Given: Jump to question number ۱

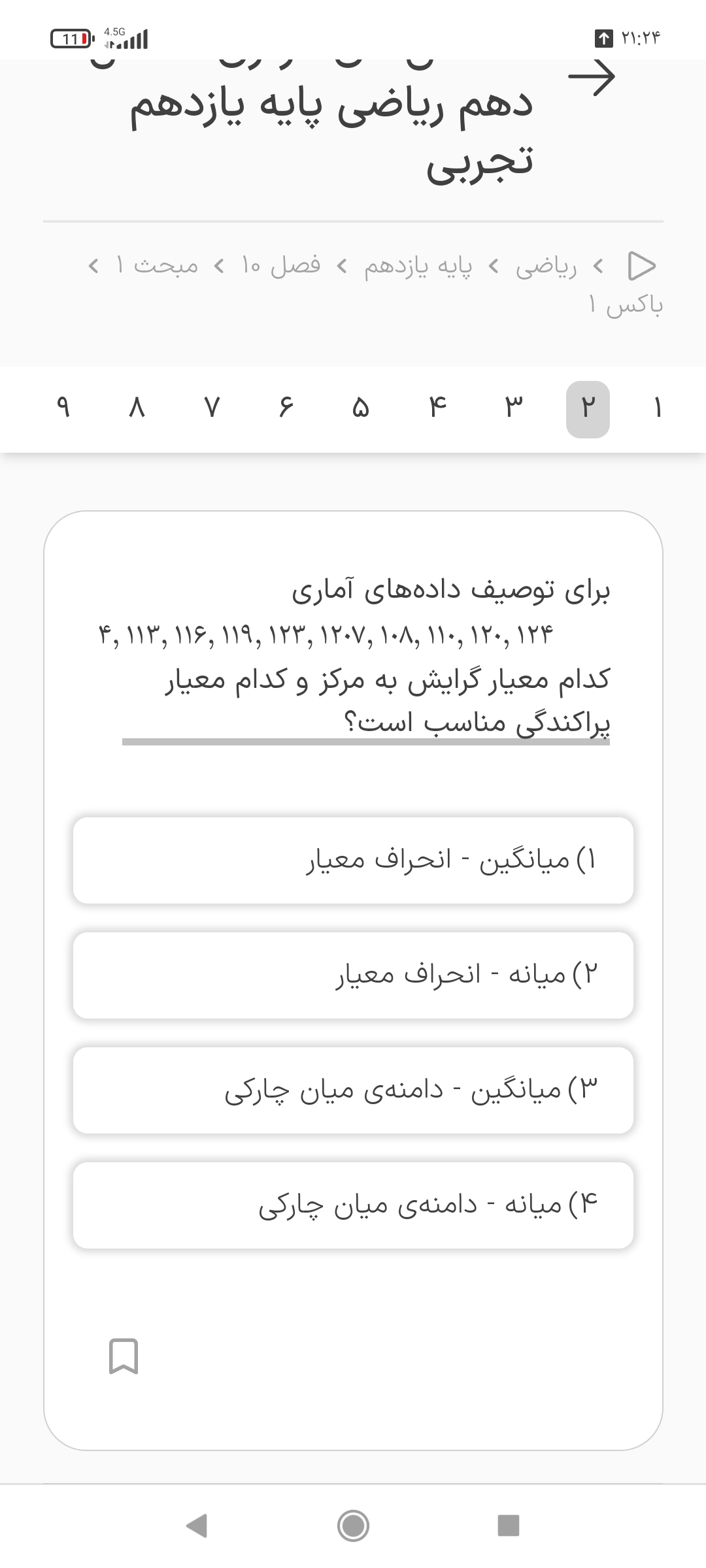Looking at the screenshot, I should click(658, 409).
